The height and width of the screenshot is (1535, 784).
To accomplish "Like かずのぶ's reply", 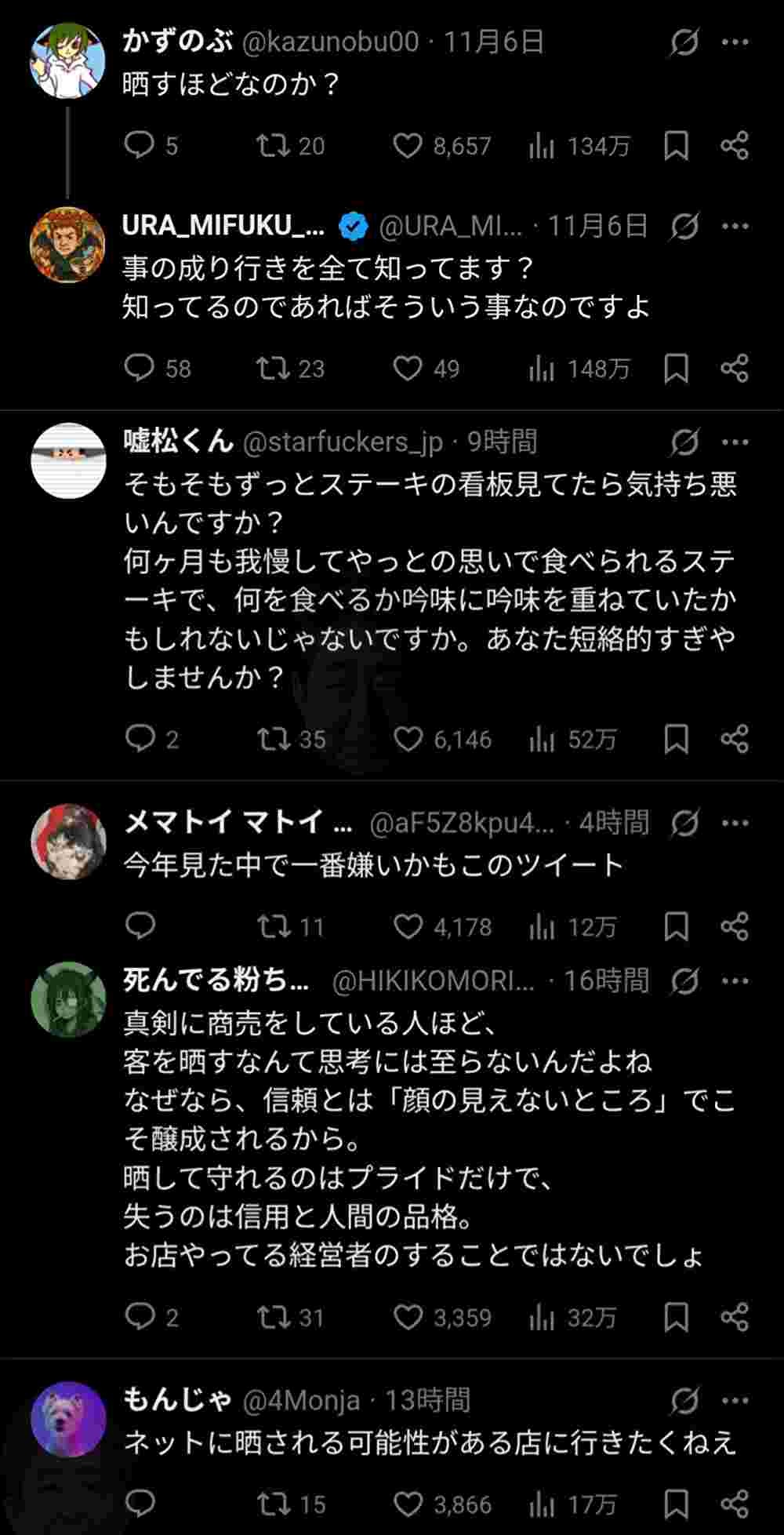I will point(408,146).
